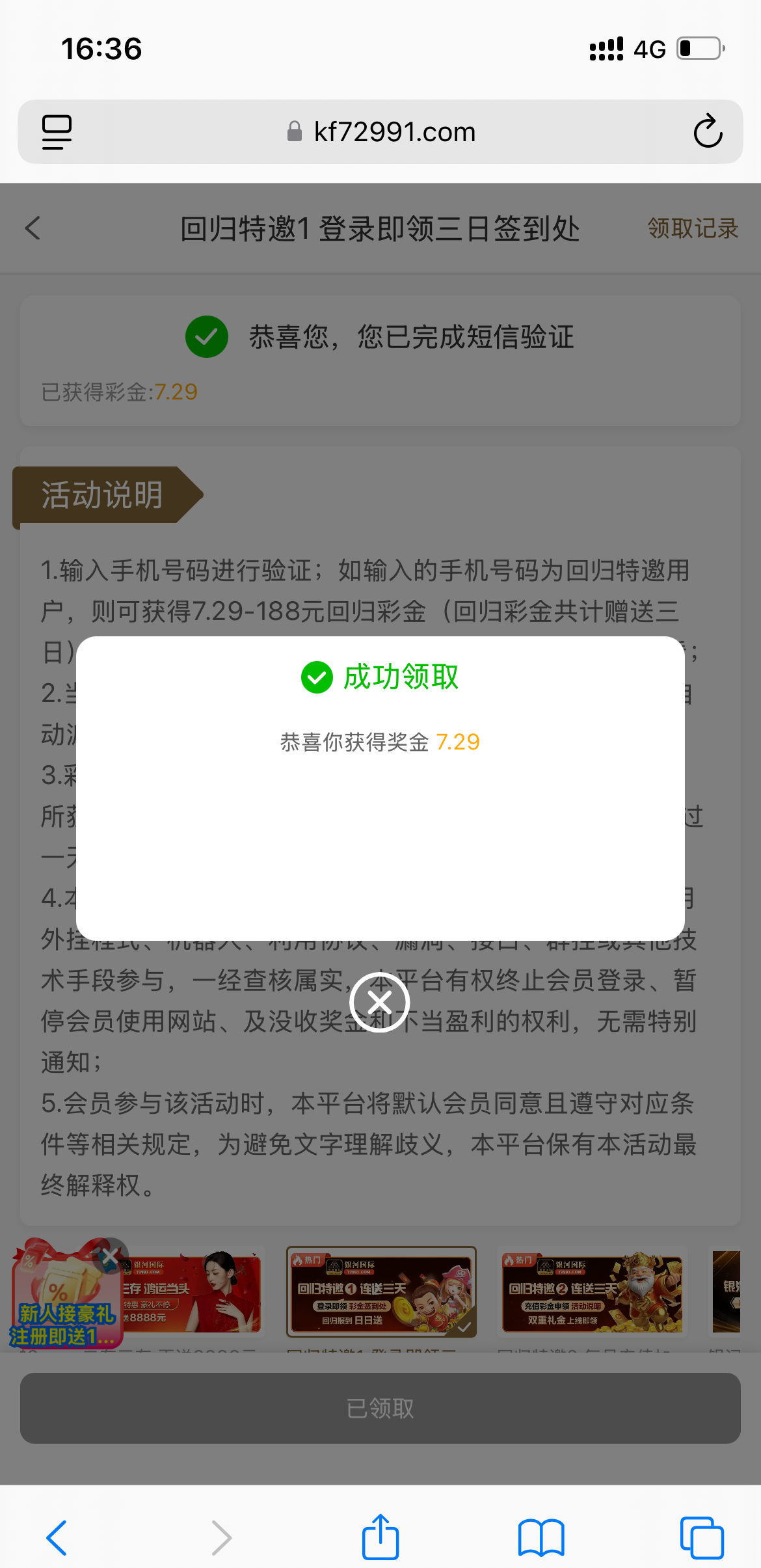Open 领取记录 claim history
This screenshot has width=761, height=1568.
[x=693, y=228]
